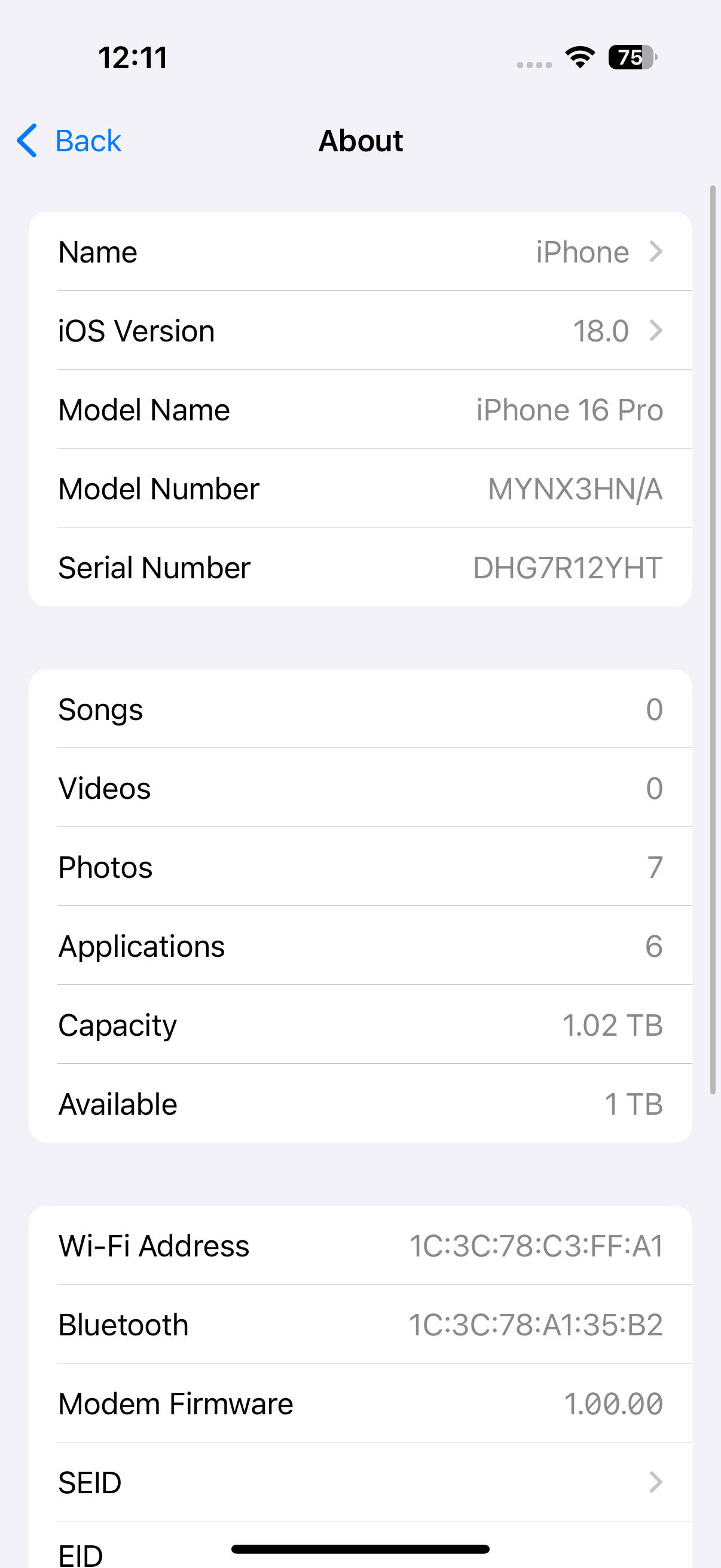The image size is (721, 1568).
Task: Open the Name row for iPhone
Action: coord(360,251)
